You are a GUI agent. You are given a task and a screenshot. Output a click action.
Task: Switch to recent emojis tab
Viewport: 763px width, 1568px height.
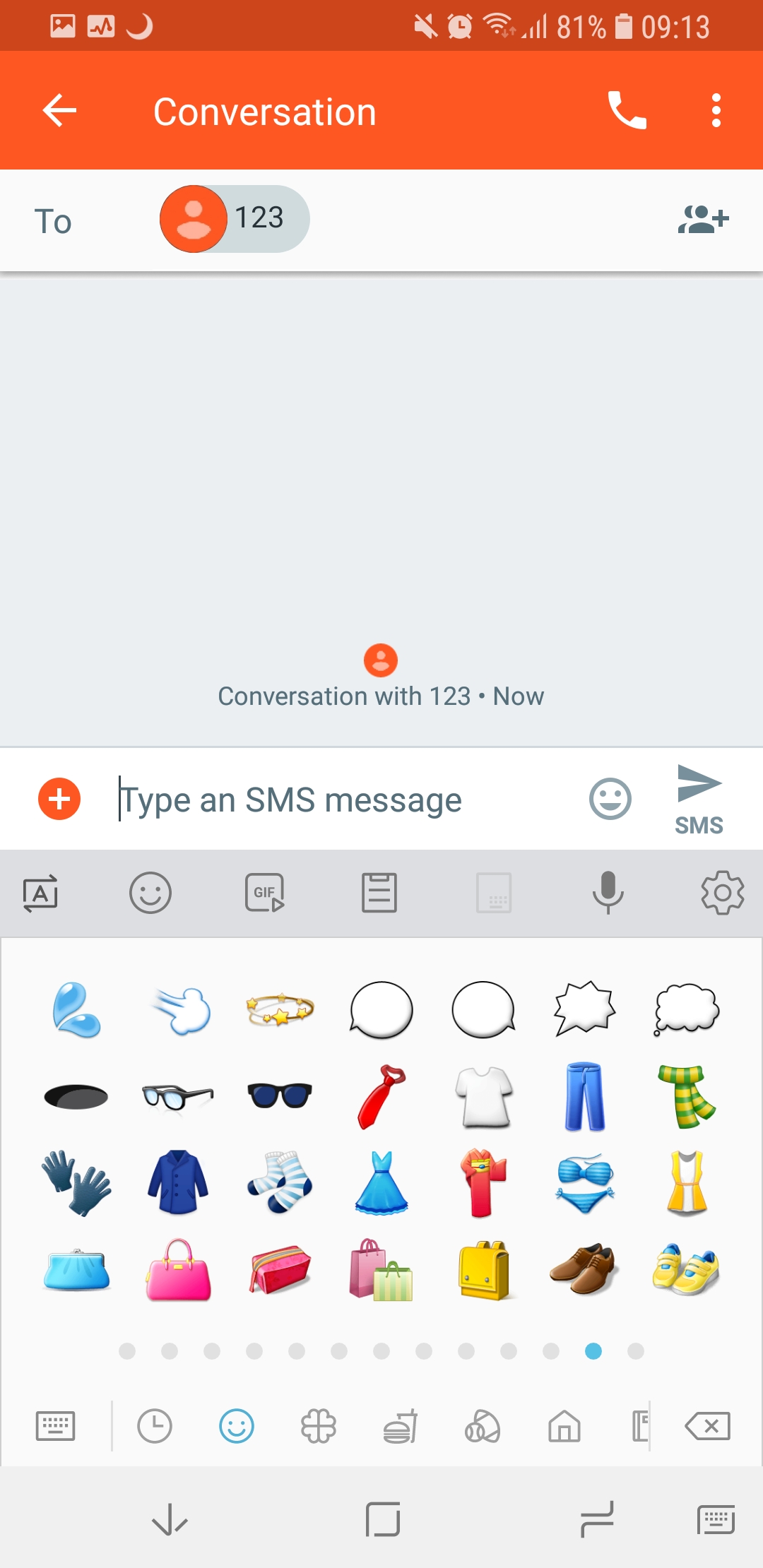[x=154, y=1426]
